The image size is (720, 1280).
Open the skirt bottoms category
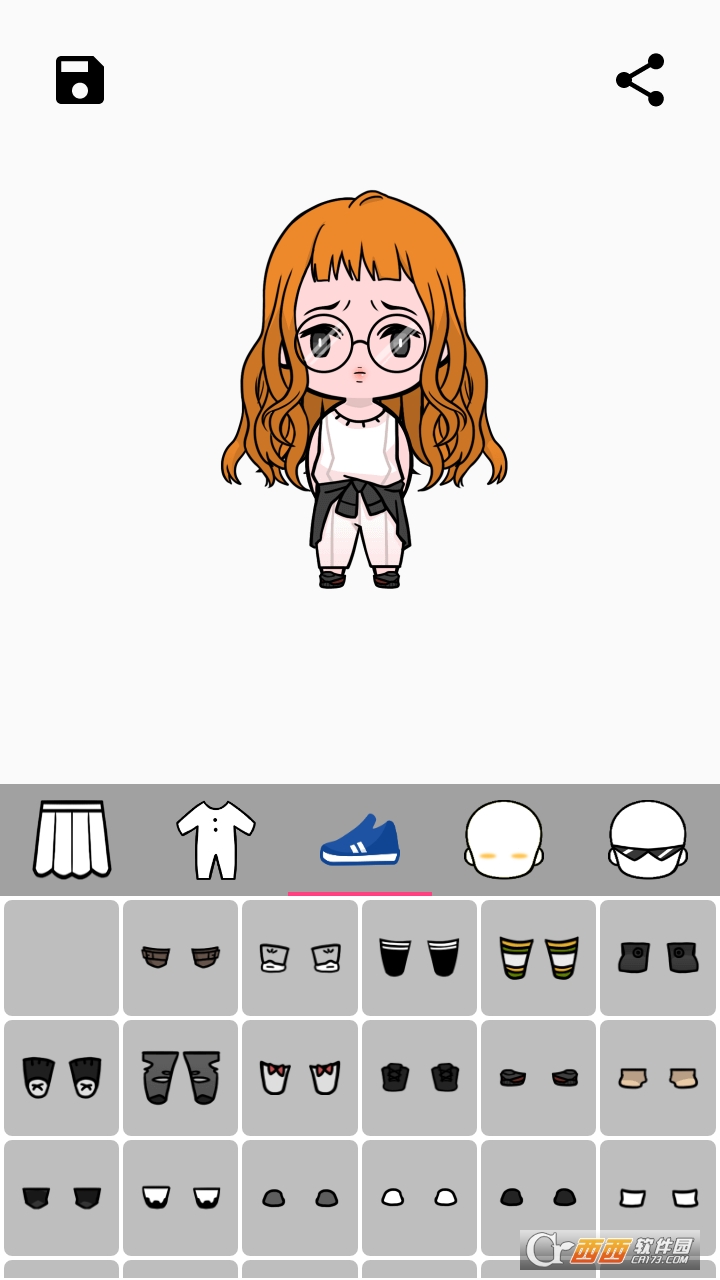pyautogui.click(x=74, y=838)
